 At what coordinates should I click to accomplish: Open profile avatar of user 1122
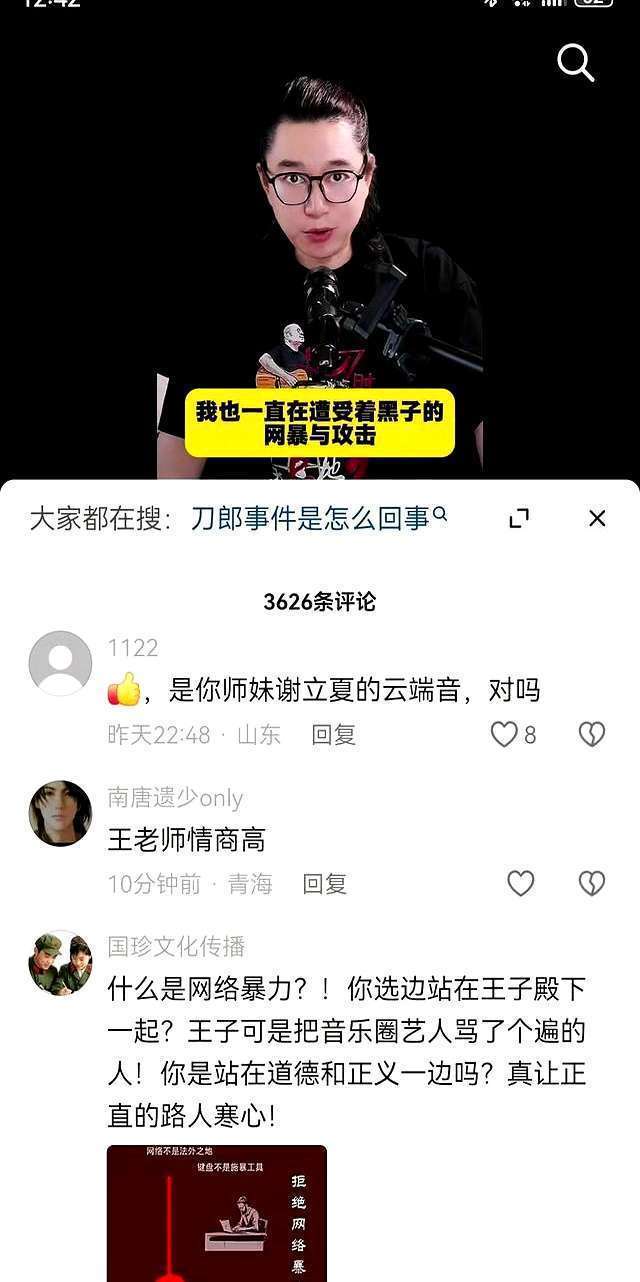coord(60,663)
